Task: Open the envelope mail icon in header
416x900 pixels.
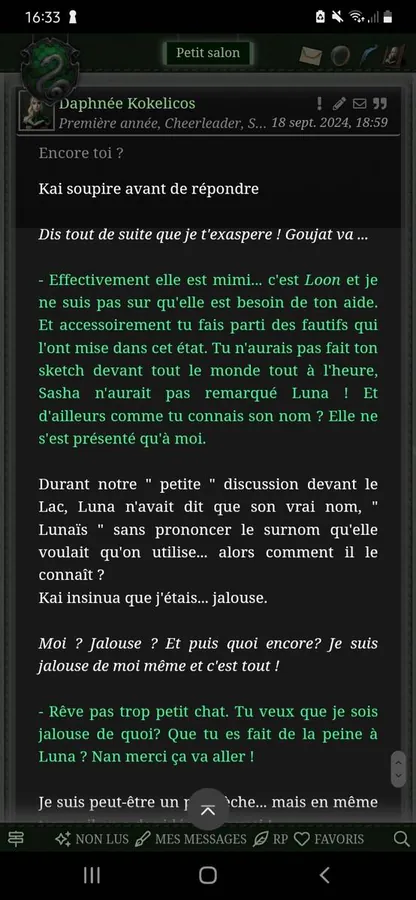Action: [x=312, y=56]
